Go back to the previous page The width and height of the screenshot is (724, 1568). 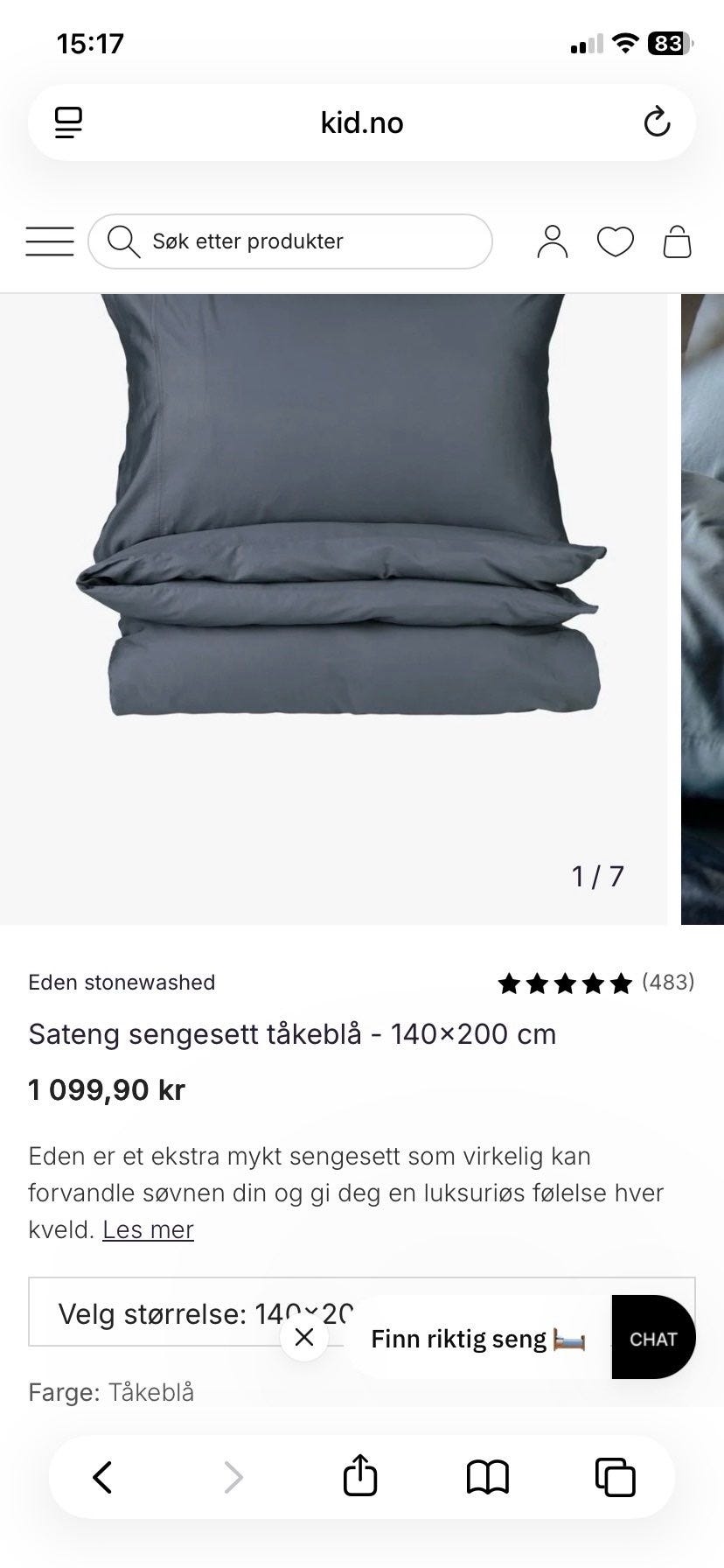[x=102, y=1477]
